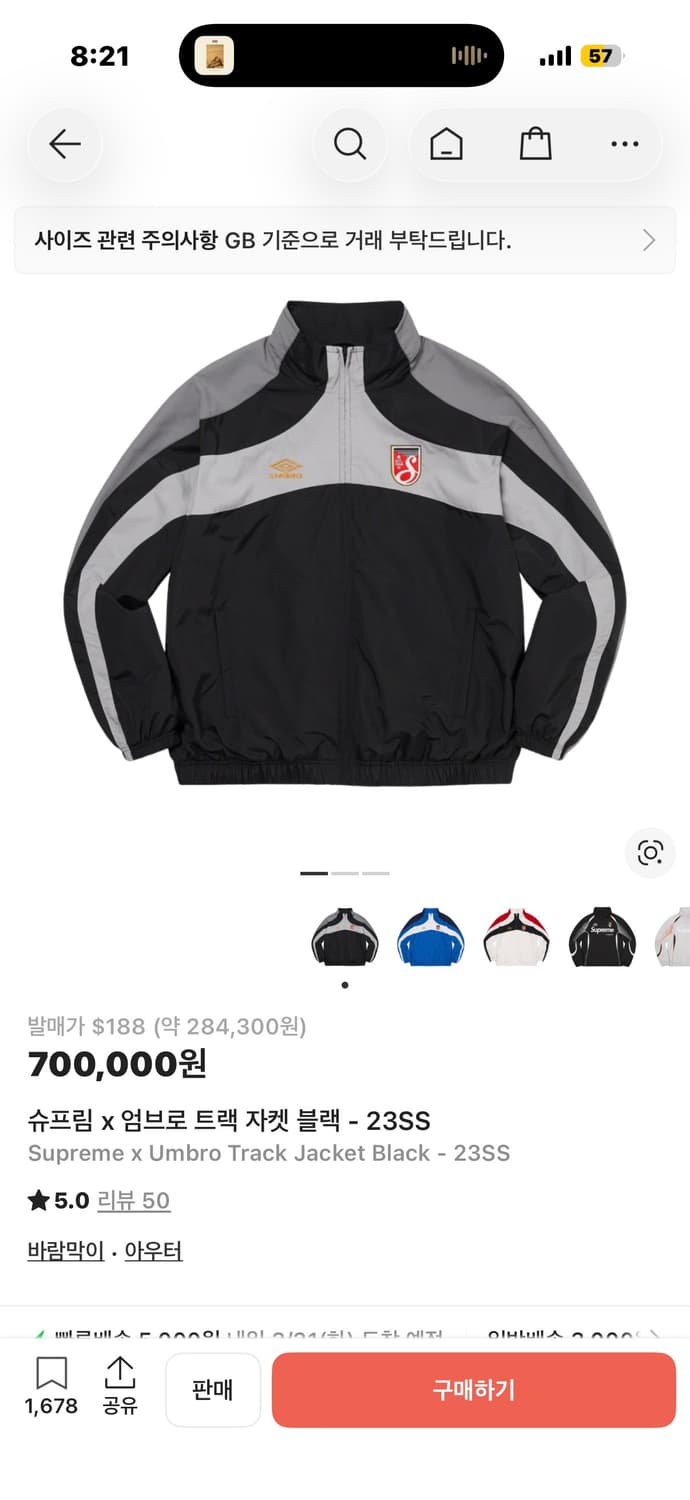
Task: Go back using the arrow icon
Action: point(65,145)
